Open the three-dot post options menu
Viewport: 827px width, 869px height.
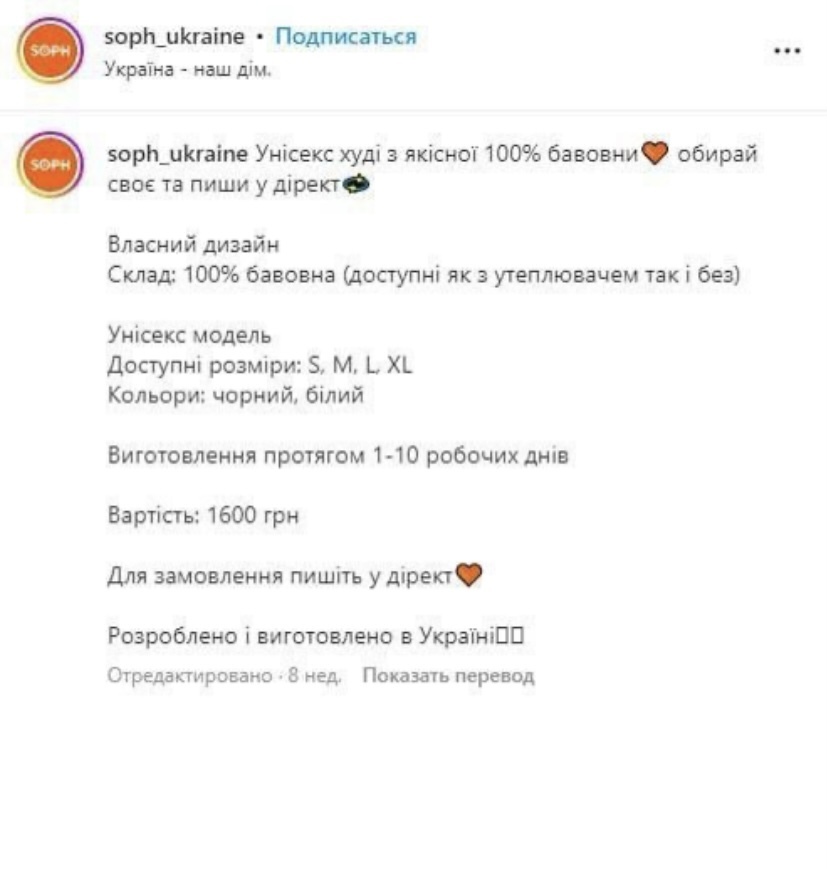(x=789, y=50)
